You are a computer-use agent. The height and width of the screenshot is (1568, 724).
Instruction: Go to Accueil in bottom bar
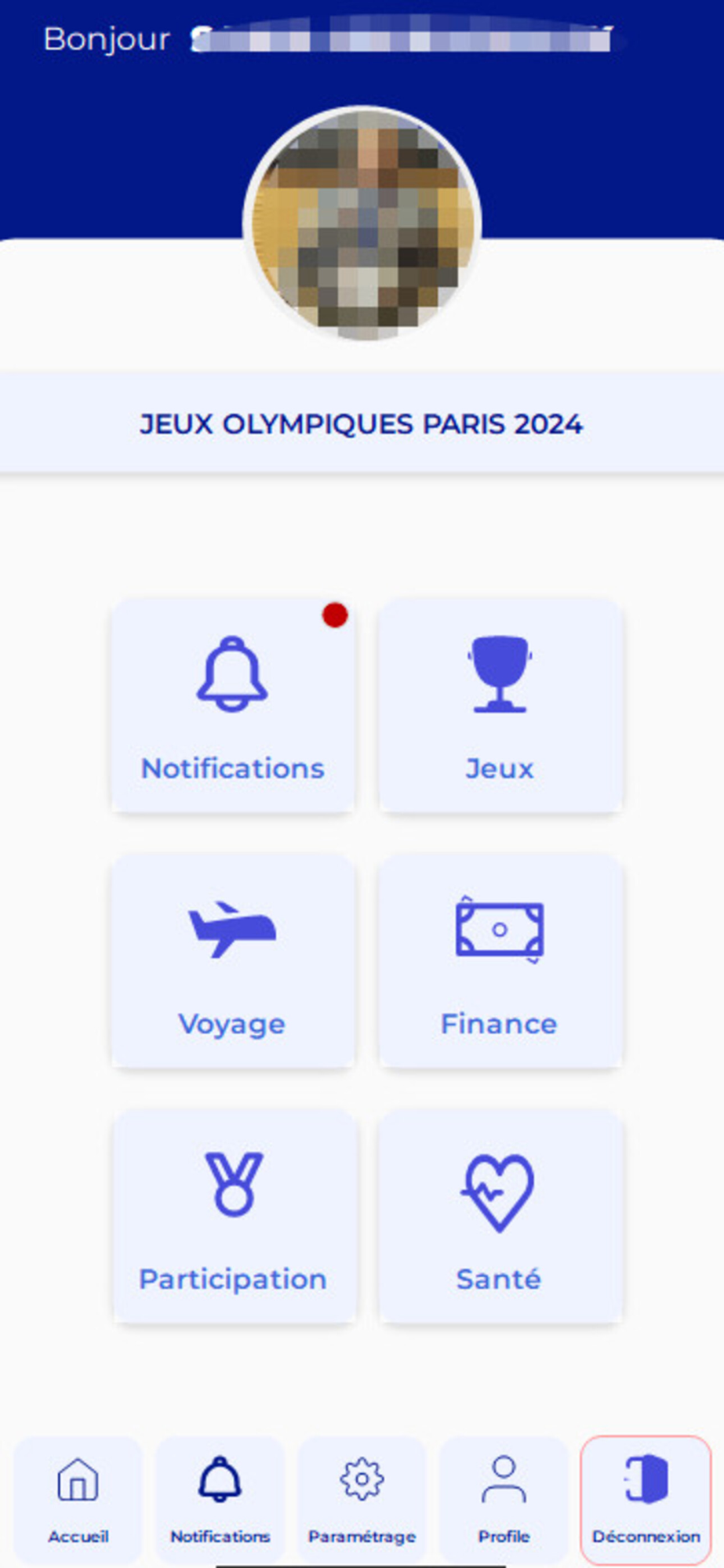pyautogui.click(x=78, y=1499)
